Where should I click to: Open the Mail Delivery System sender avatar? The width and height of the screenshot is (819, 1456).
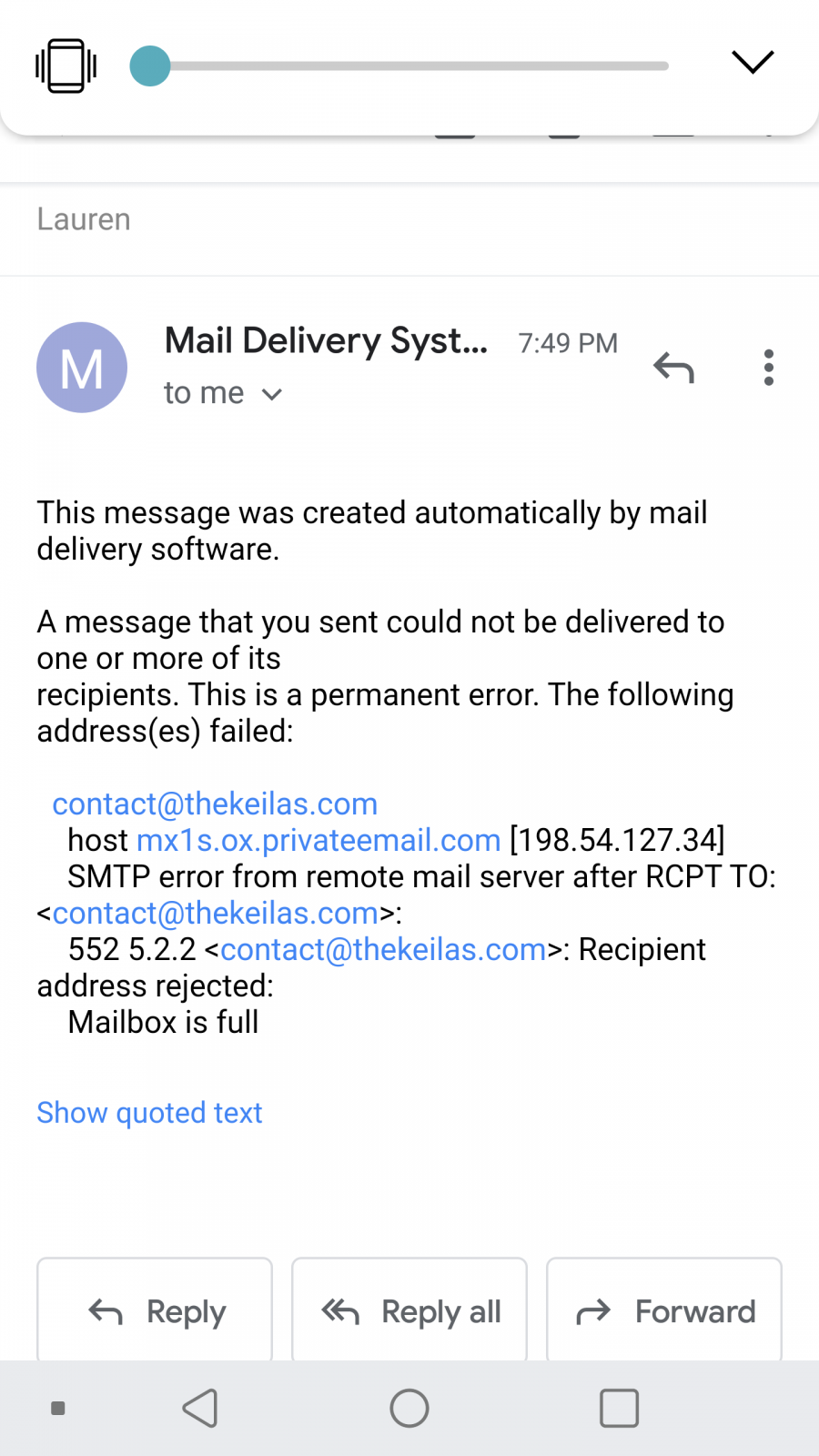[82, 368]
